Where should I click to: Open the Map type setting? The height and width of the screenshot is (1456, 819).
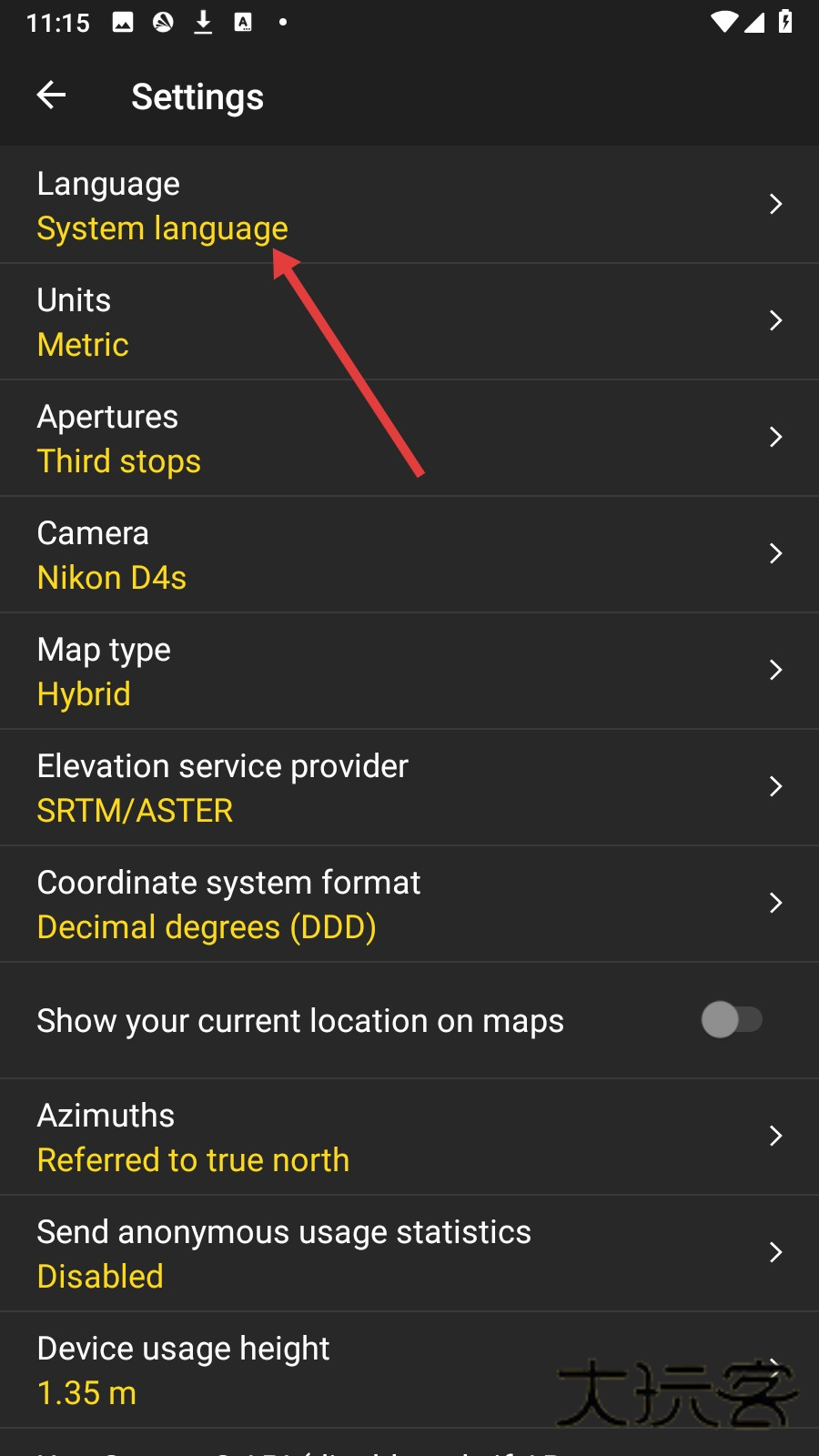click(409, 671)
